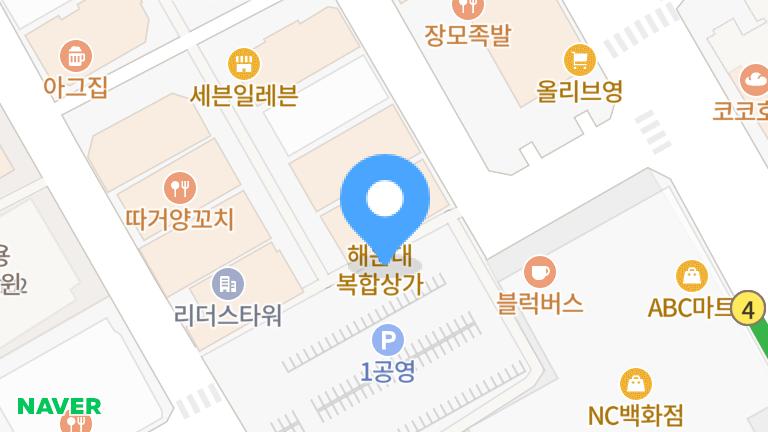Select the NC백화점 department store marker

click(x=635, y=382)
